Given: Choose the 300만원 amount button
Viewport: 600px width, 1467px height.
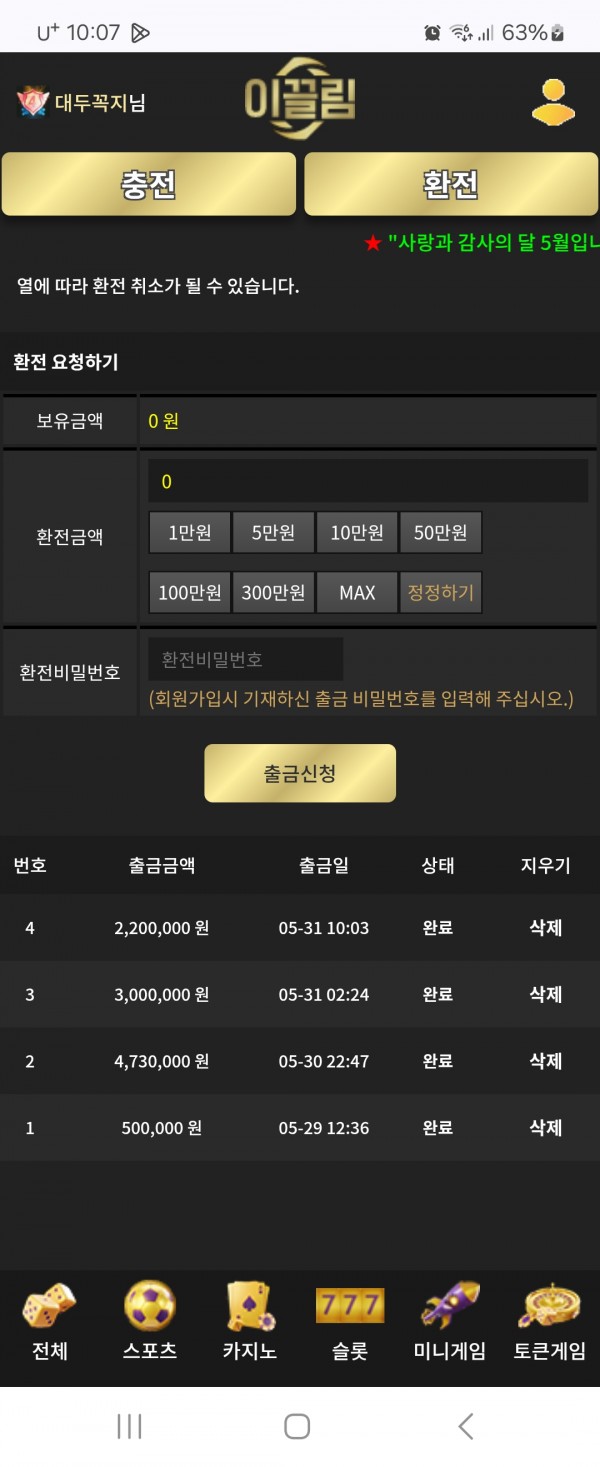Looking at the screenshot, I should (273, 592).
